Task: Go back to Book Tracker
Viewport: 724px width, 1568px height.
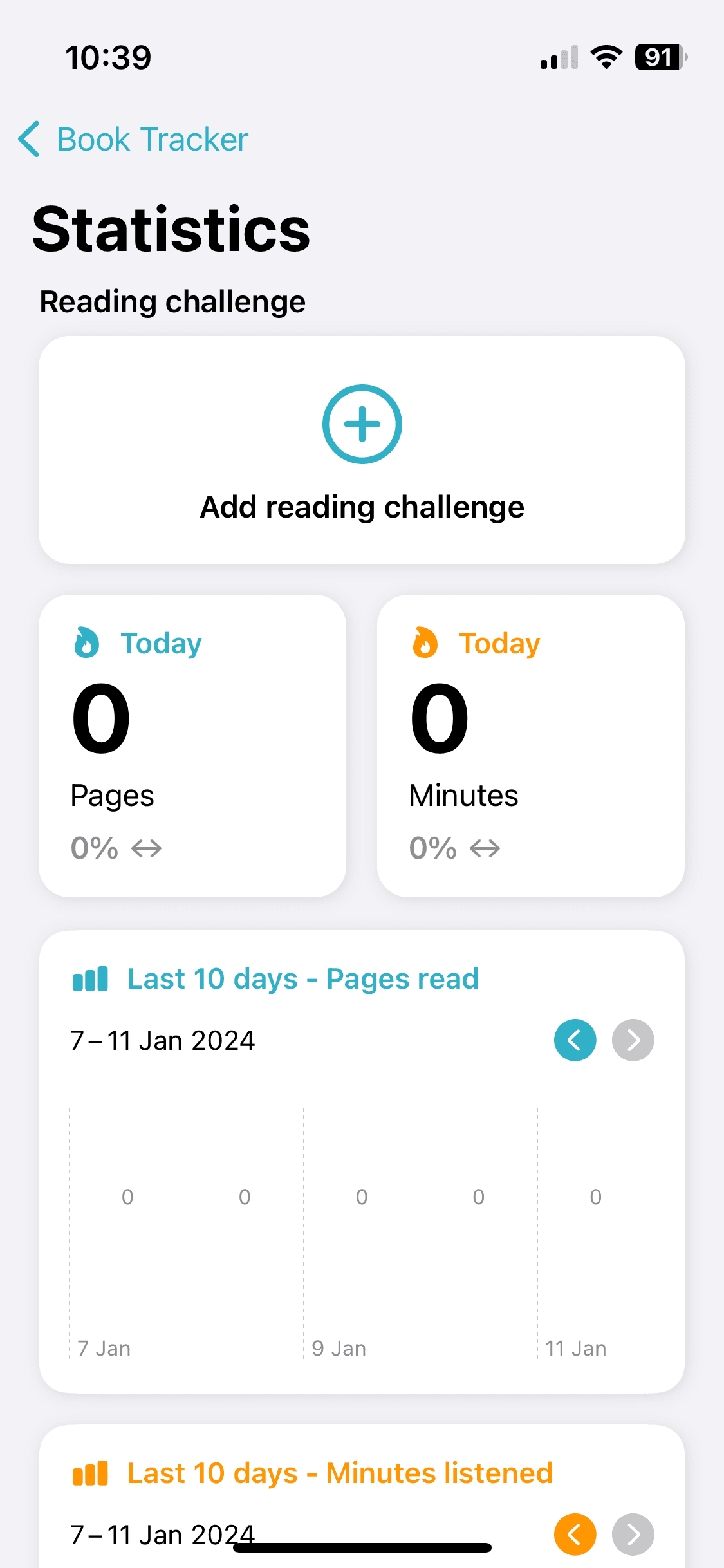Action: (133, 139)
